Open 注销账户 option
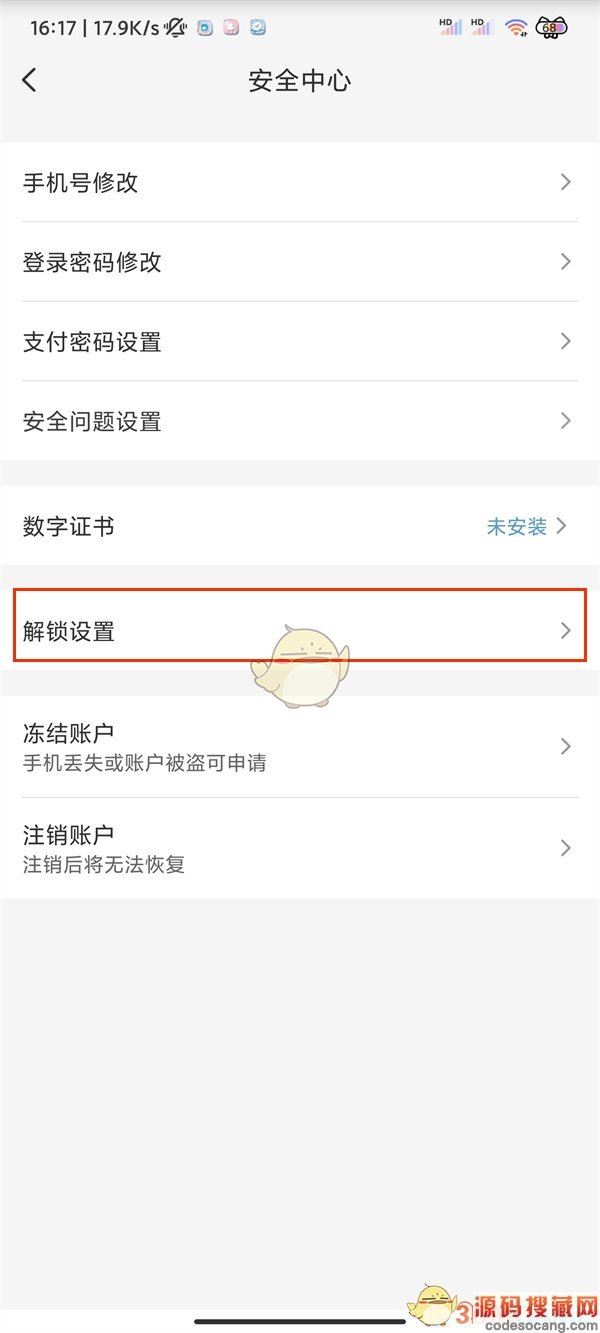Image resolution: width=600 pixels, height=1333 pixels. click(298, 848)
